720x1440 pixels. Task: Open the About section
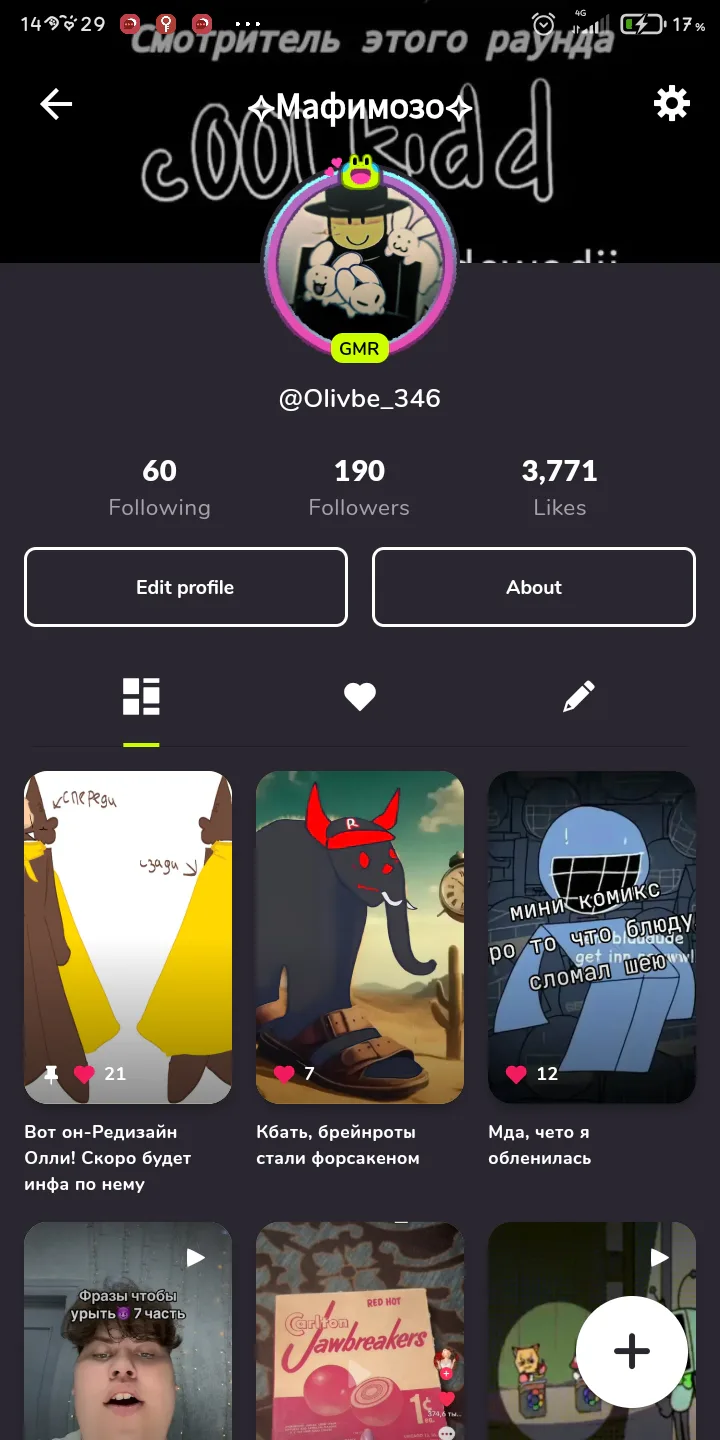(x=534, y=587)
